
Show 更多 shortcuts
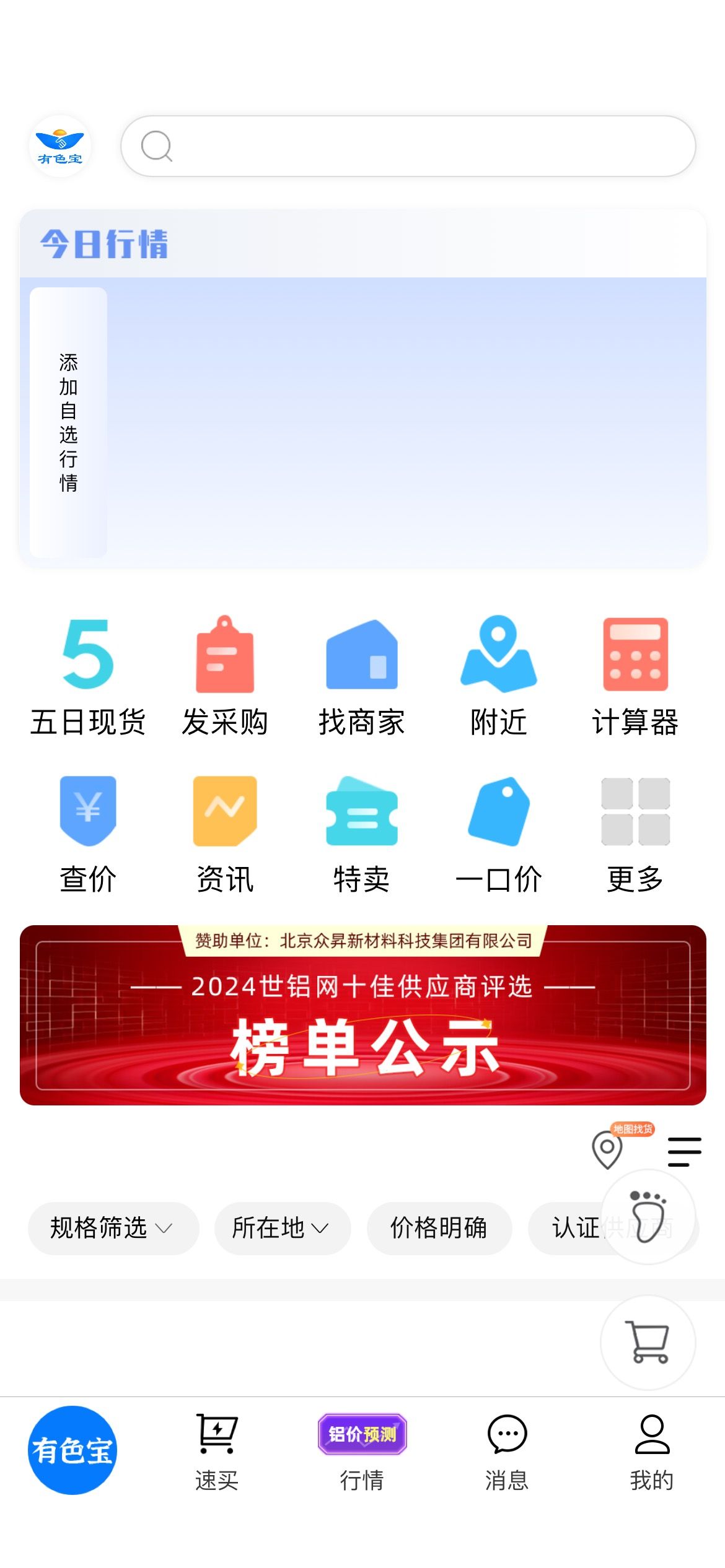[x=635, y=835]
